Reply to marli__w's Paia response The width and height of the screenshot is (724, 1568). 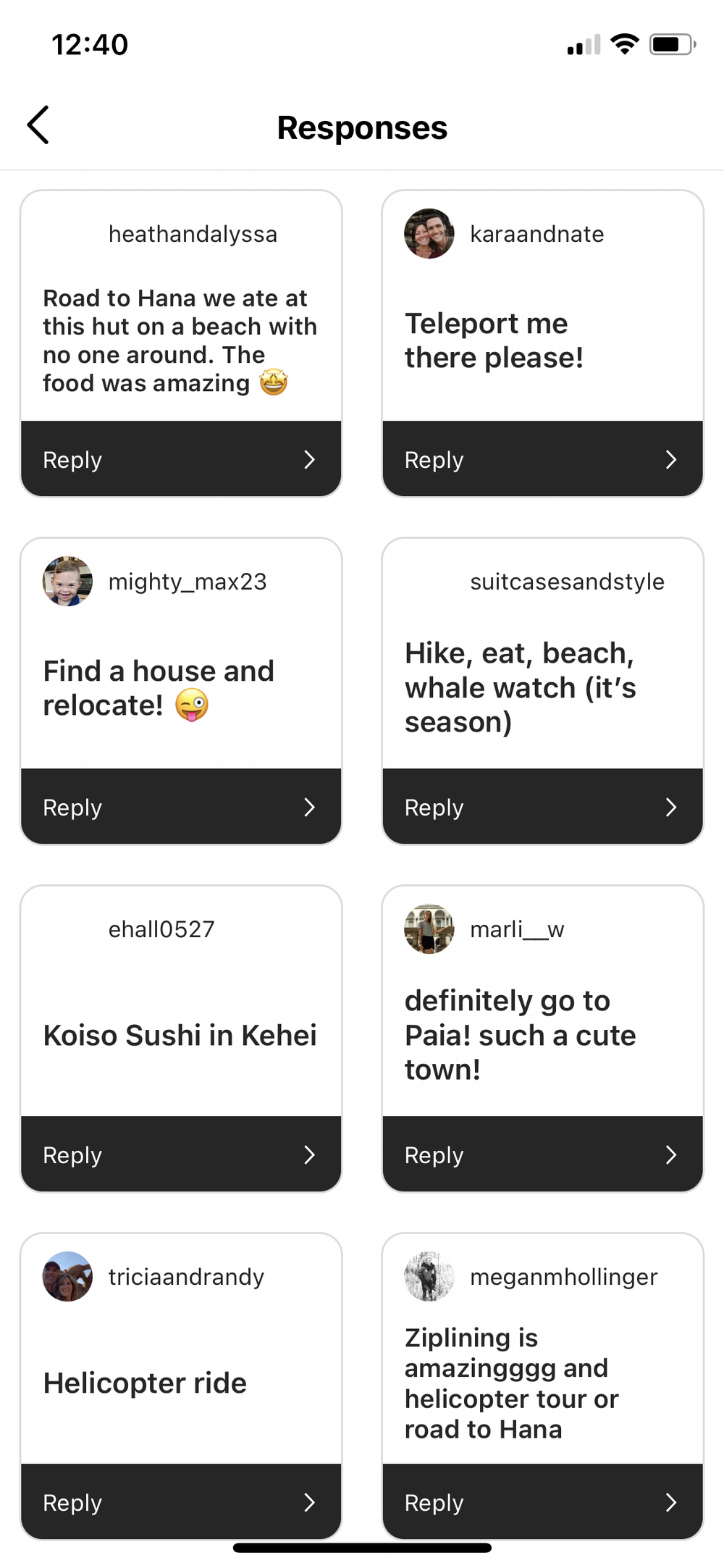tap(542, 1154)
